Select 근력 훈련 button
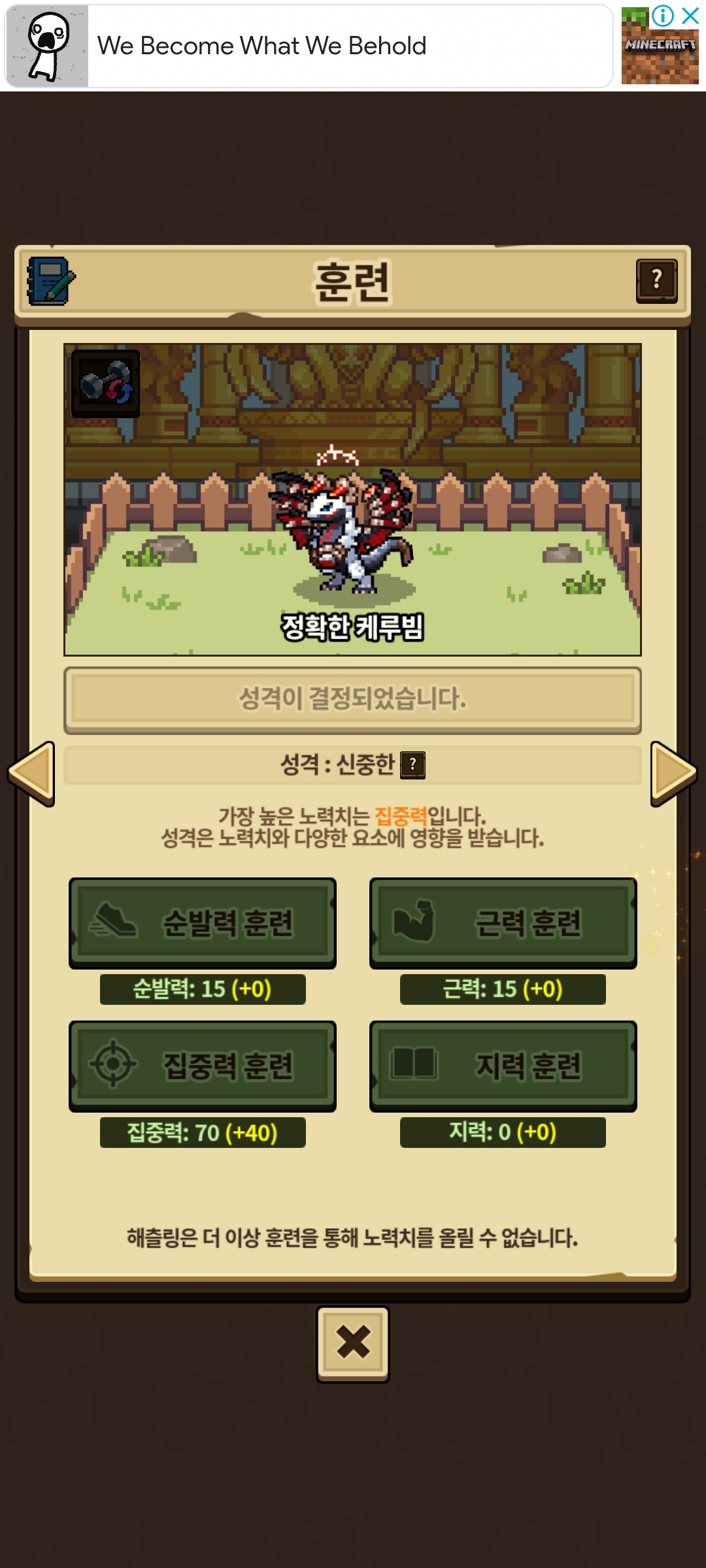This screenshot has width=706, height=1568. (503, 923)
